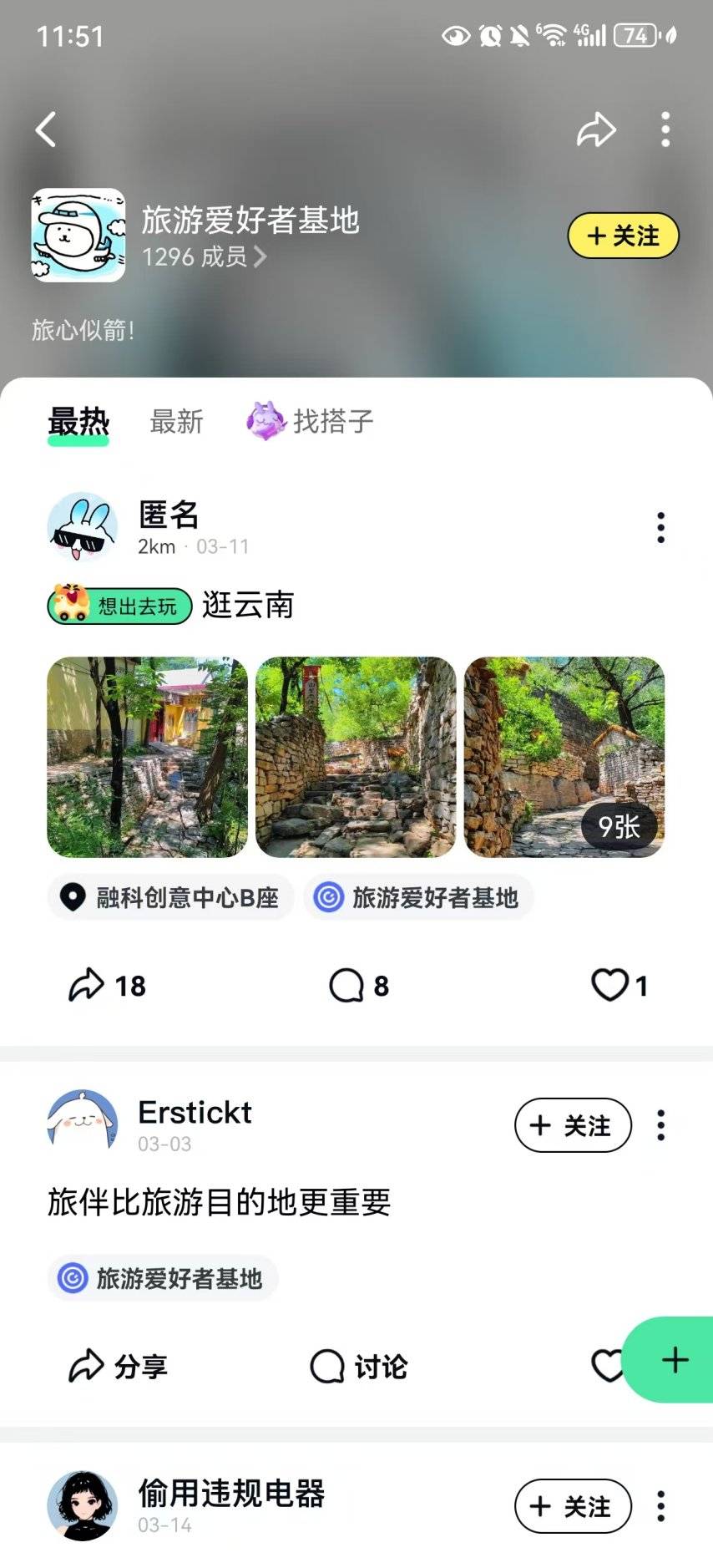Share the 旅游爱好者基地 group page
The image size is (713, 1568).
tap(596, 129)
